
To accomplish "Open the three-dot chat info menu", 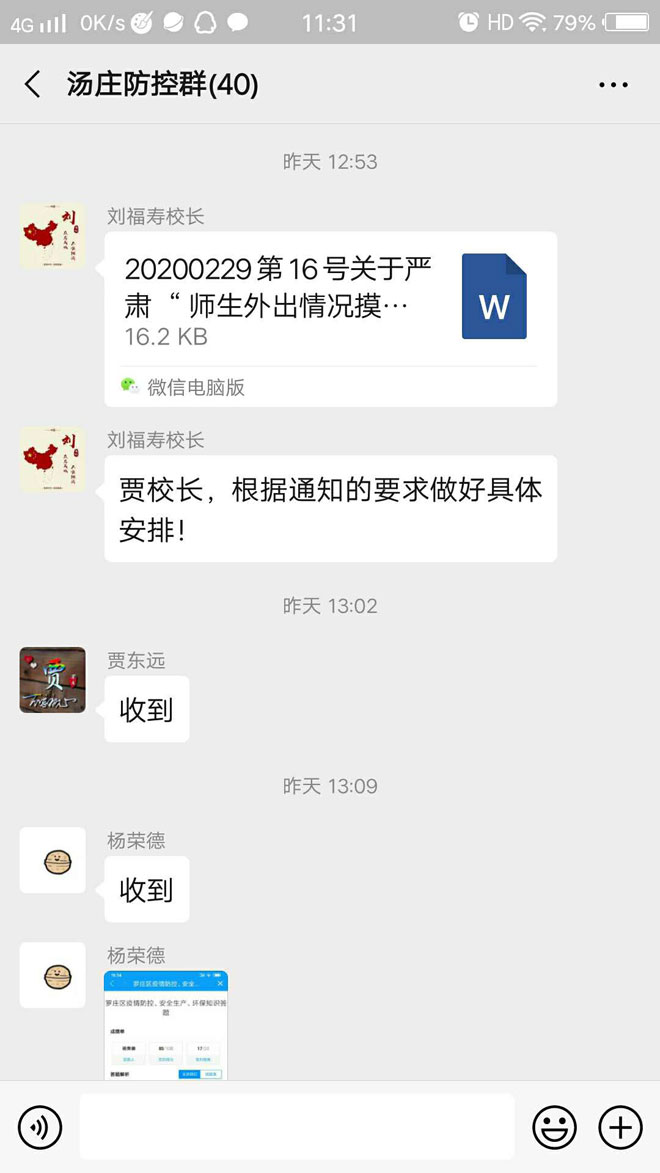I will pos(613,85).
